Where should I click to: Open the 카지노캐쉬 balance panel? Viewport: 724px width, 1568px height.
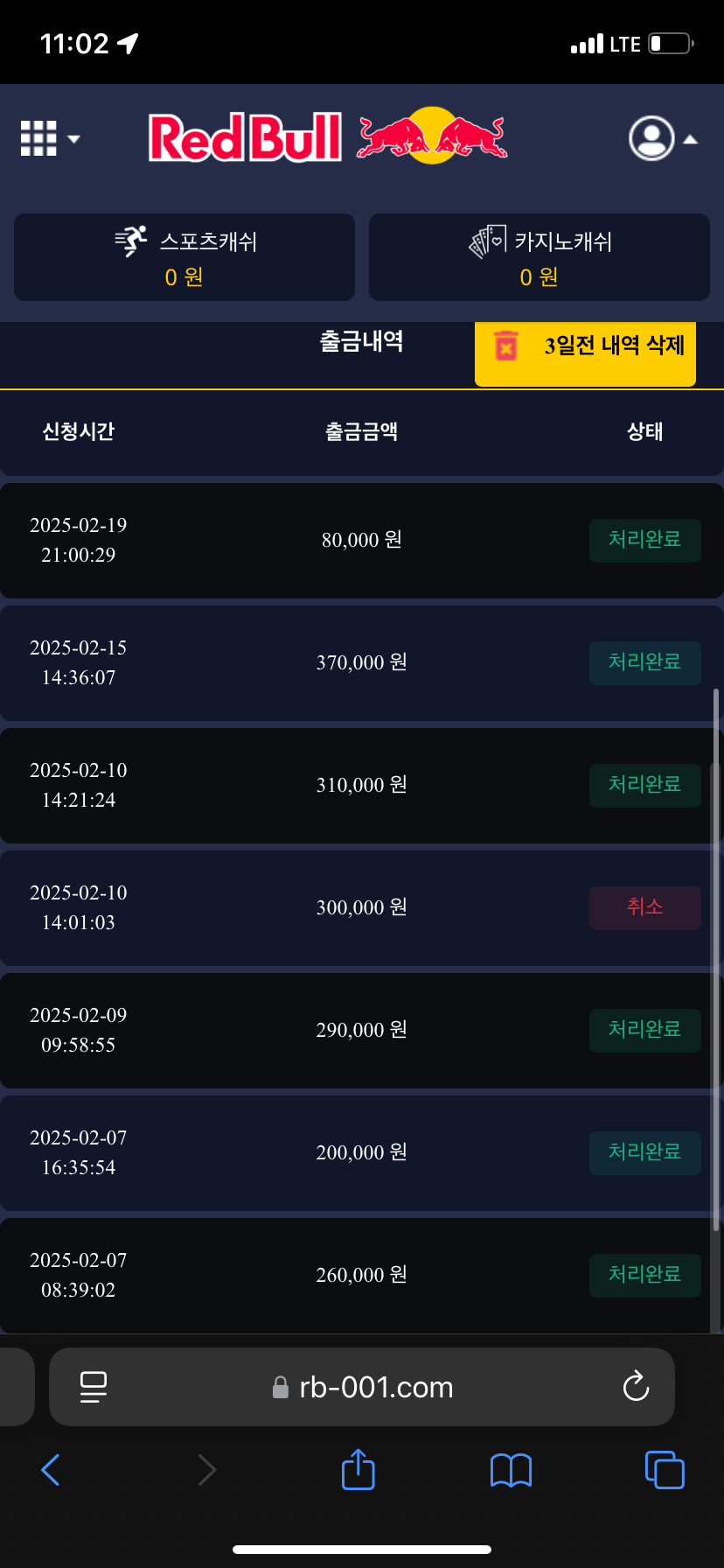click(x=539, y=257)
